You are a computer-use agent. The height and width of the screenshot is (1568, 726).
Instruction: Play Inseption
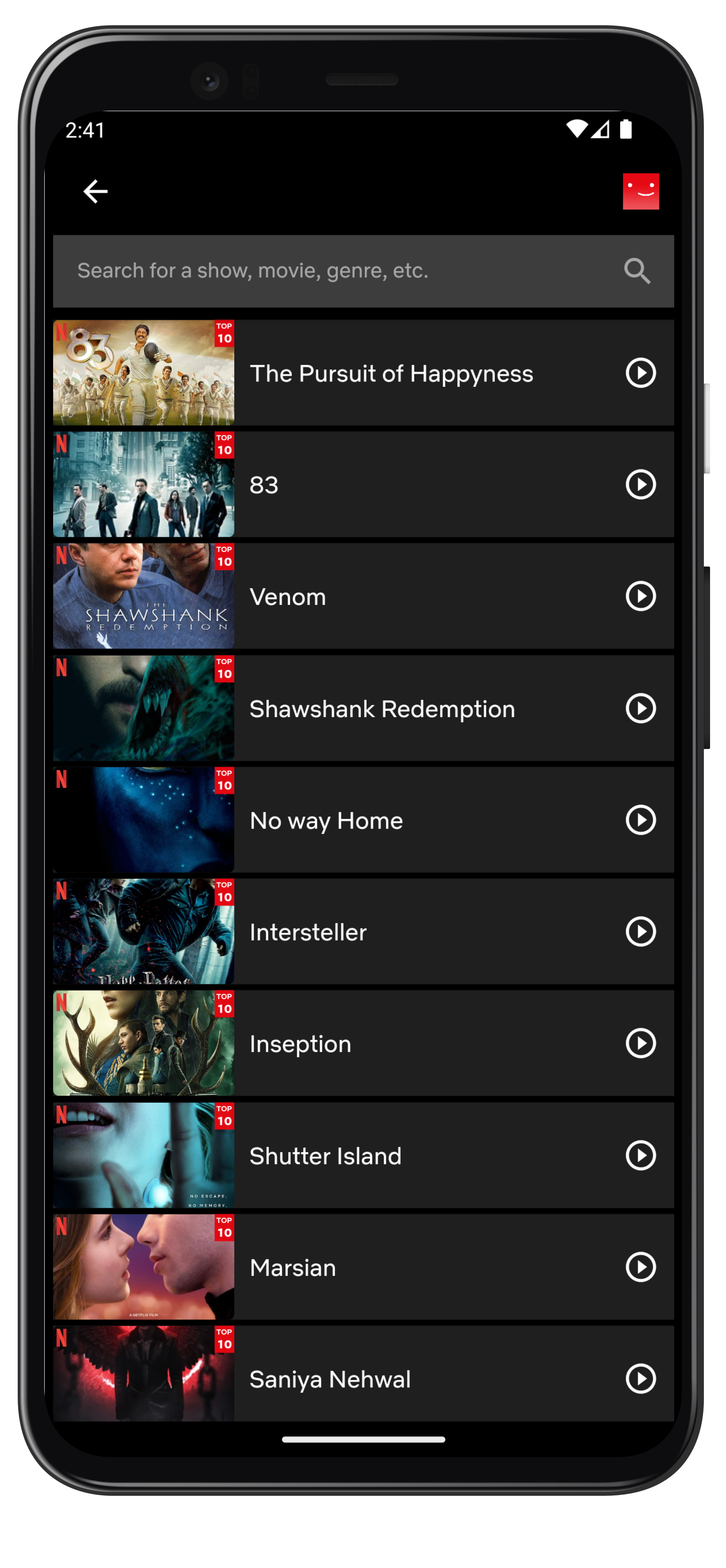pos(640,1043)
